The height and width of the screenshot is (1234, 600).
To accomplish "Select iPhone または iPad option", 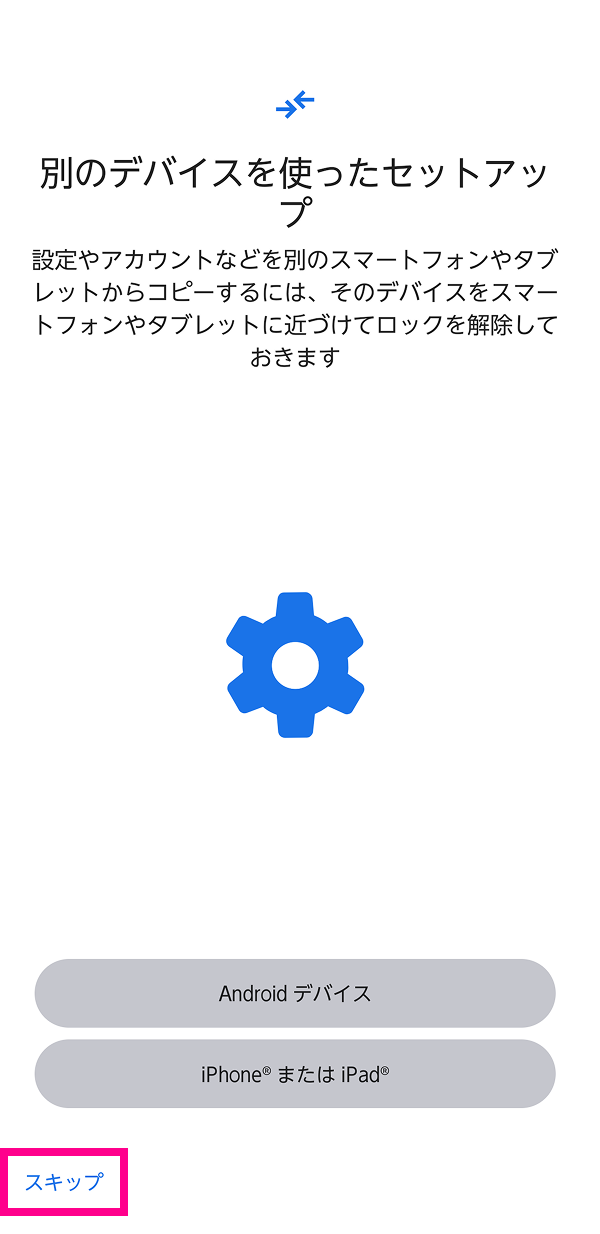I will click(295, 1074).
